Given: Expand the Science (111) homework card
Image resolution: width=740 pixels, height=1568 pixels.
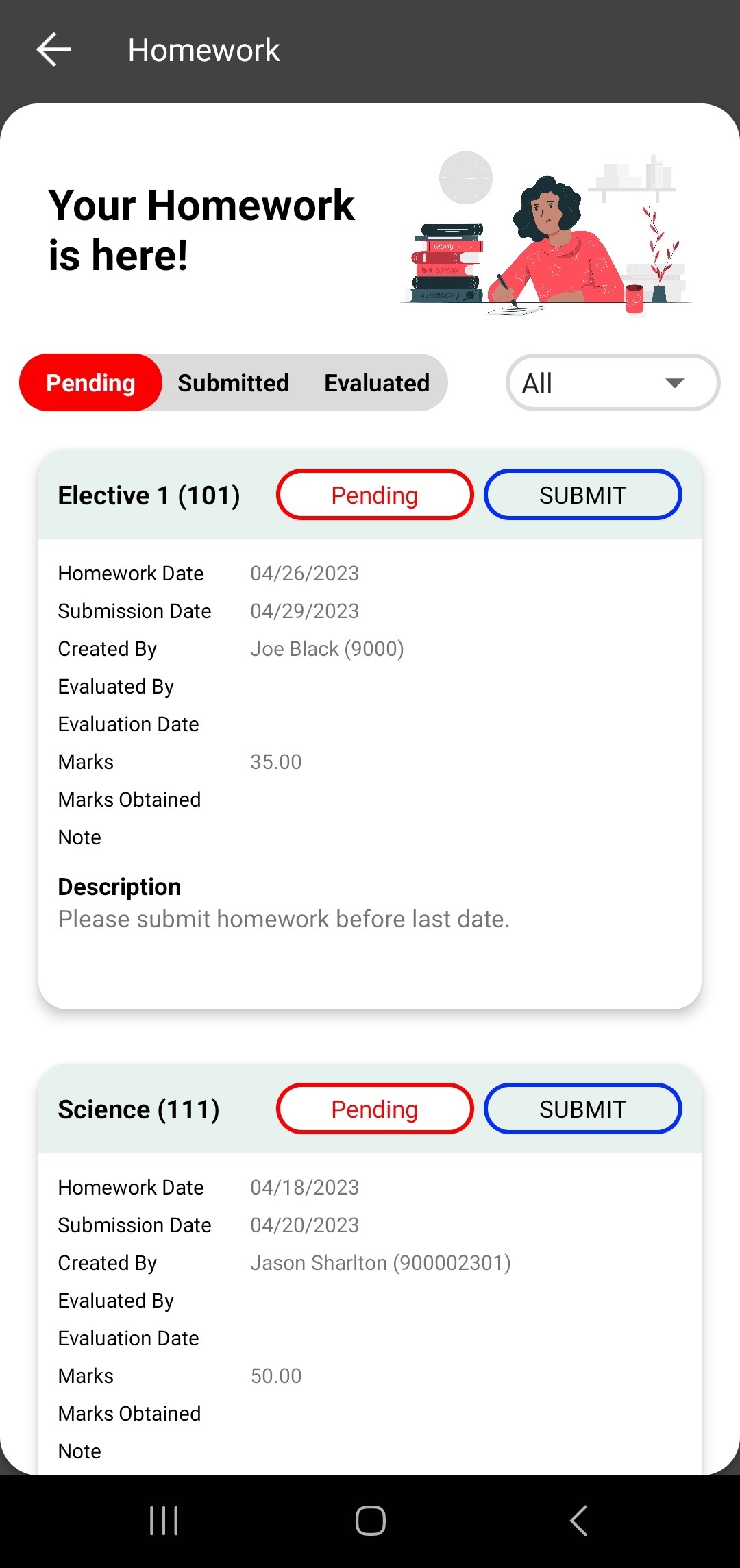Looking at the screenshot, I should 138,1108.
